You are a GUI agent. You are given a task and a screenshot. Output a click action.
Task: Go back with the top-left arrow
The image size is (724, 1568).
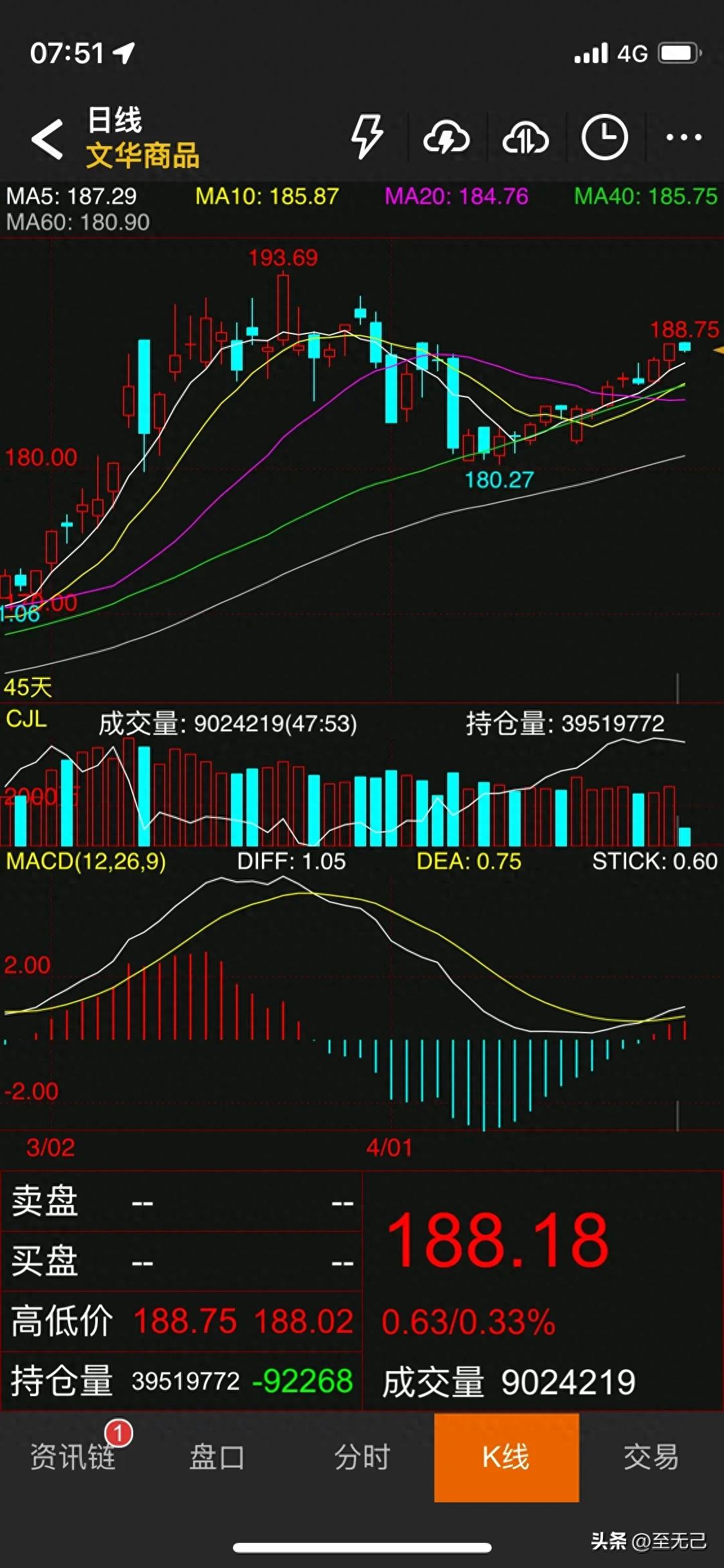click(x=47, y=138)
